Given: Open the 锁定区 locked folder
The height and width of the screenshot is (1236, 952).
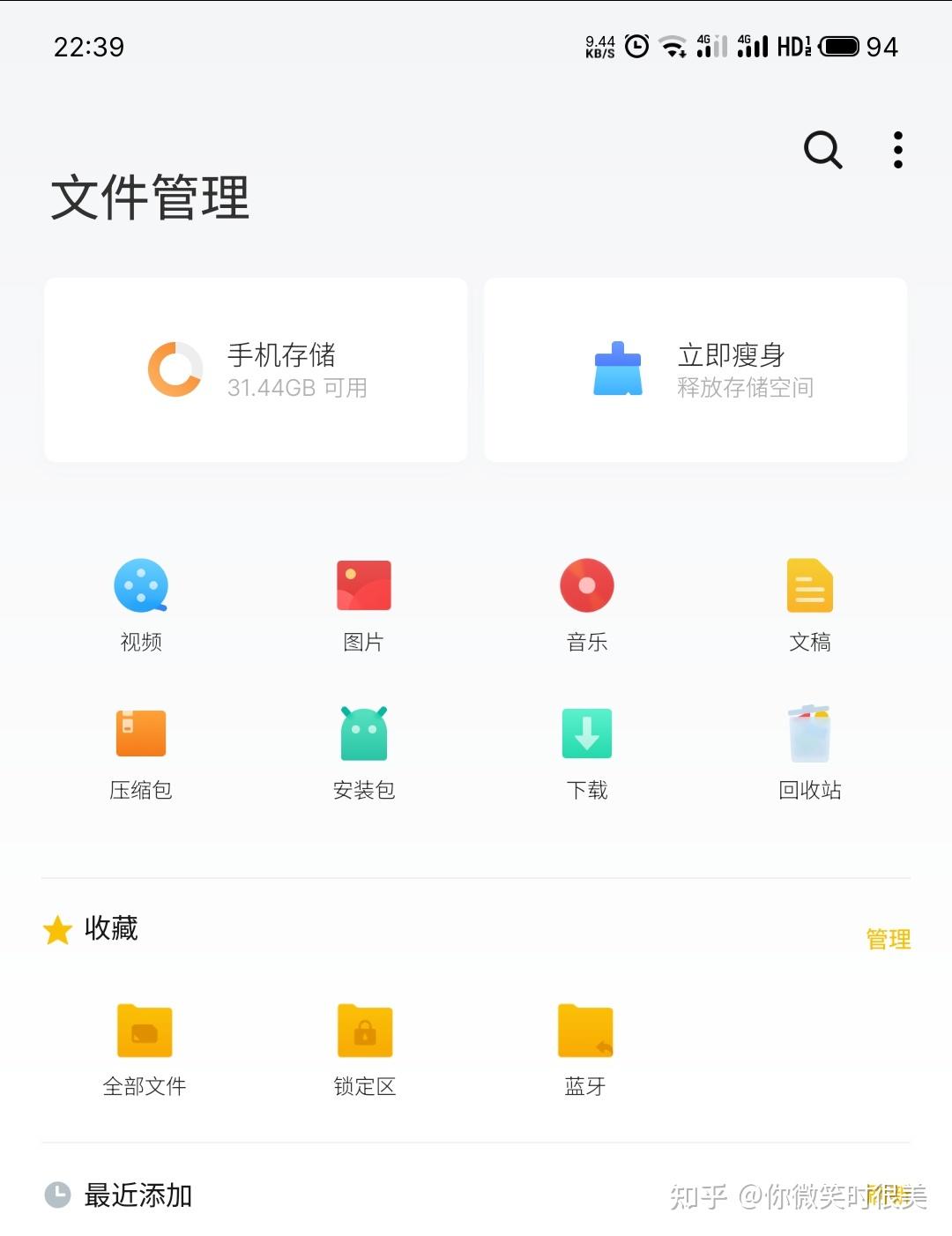Looking at the screenshot, I should 365,1050.
